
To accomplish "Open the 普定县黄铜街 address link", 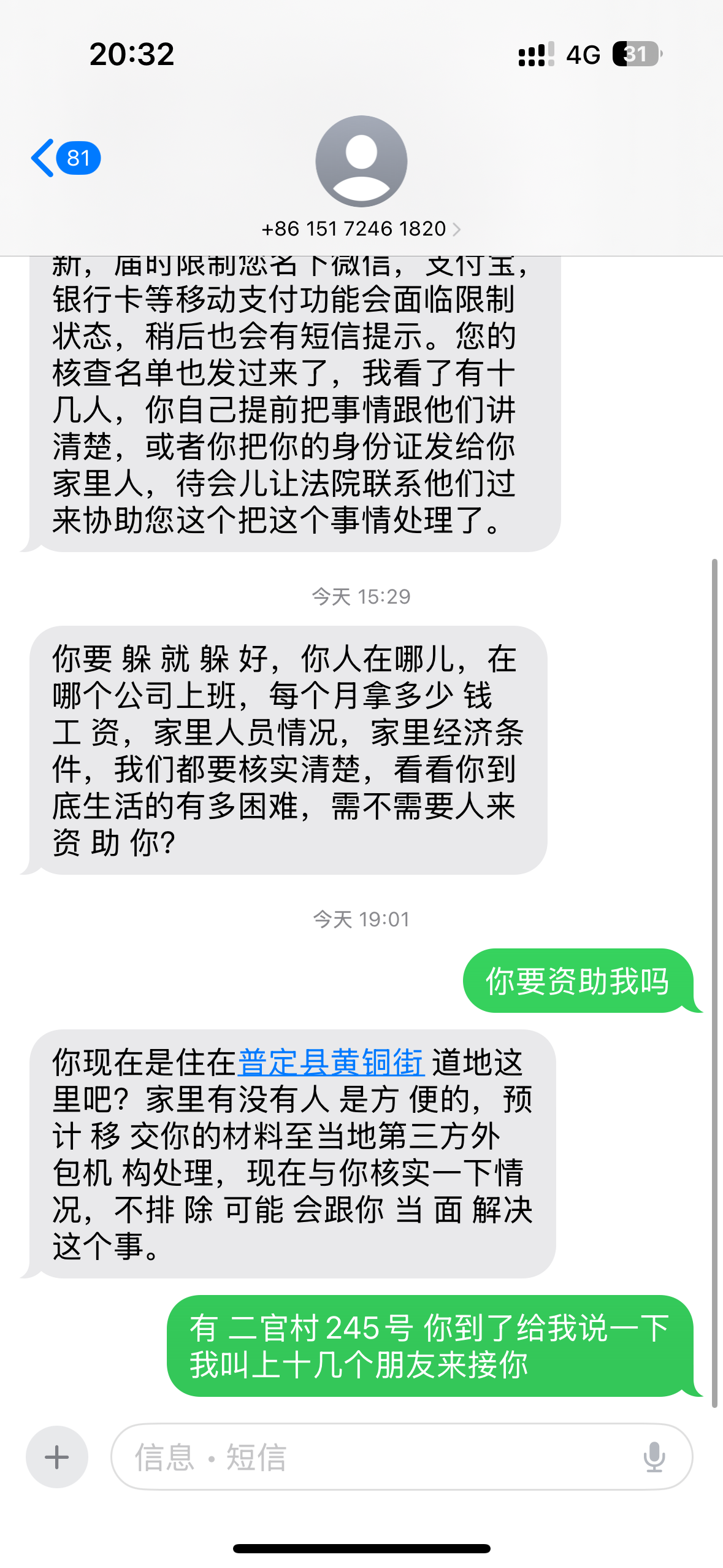I will click(x=331, y=1062).
